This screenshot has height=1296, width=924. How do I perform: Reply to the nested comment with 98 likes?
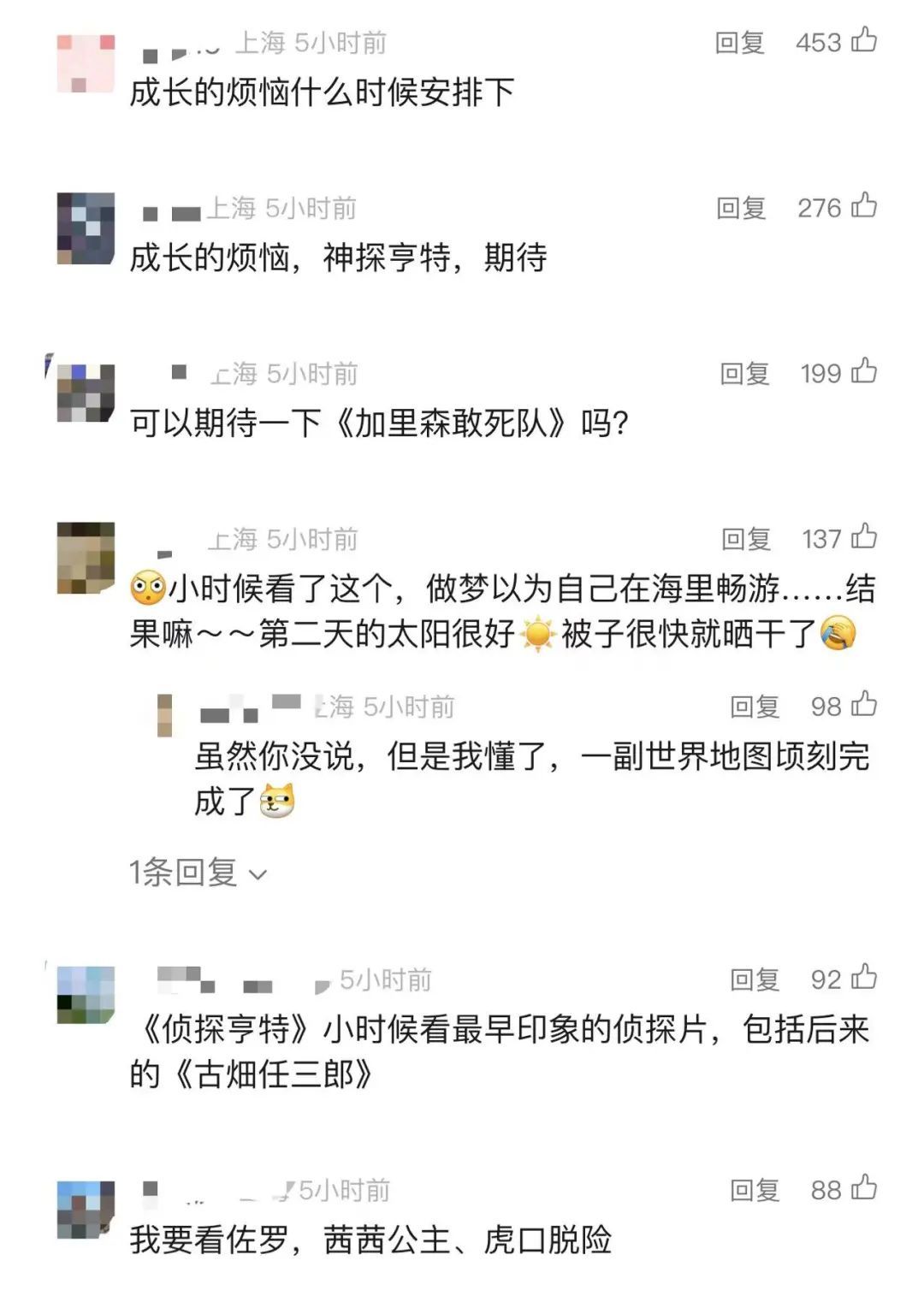[755, 707]
